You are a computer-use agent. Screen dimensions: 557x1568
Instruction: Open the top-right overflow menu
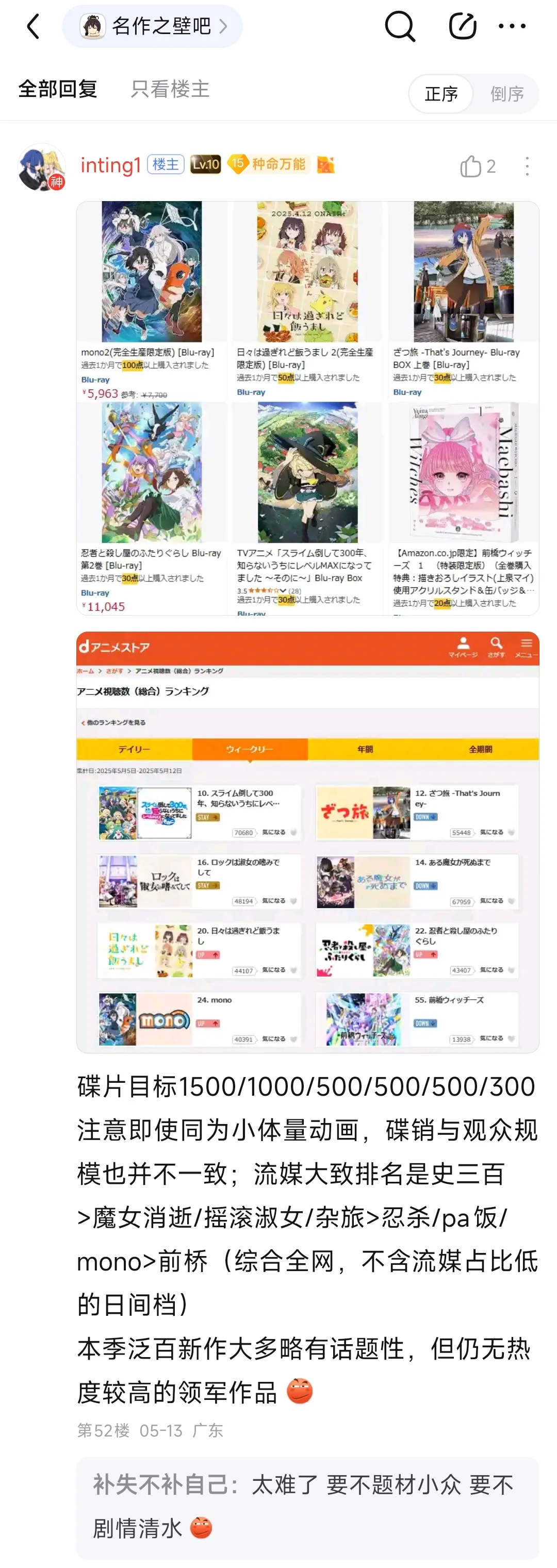click(x=512, y=27)
